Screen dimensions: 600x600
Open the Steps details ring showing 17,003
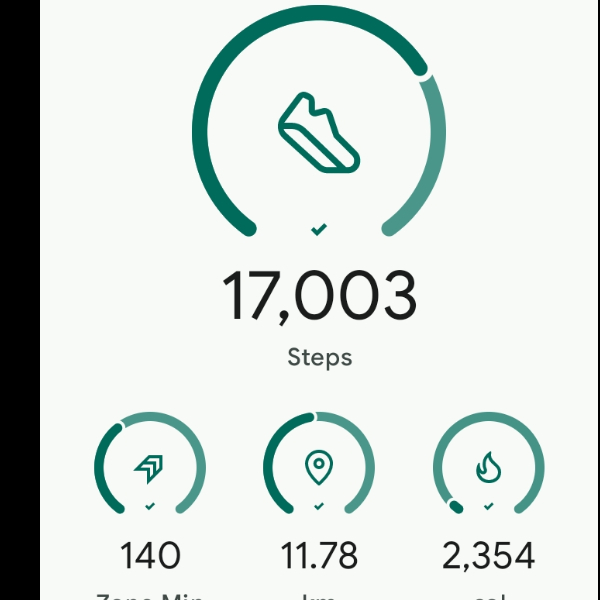point(318,130)
